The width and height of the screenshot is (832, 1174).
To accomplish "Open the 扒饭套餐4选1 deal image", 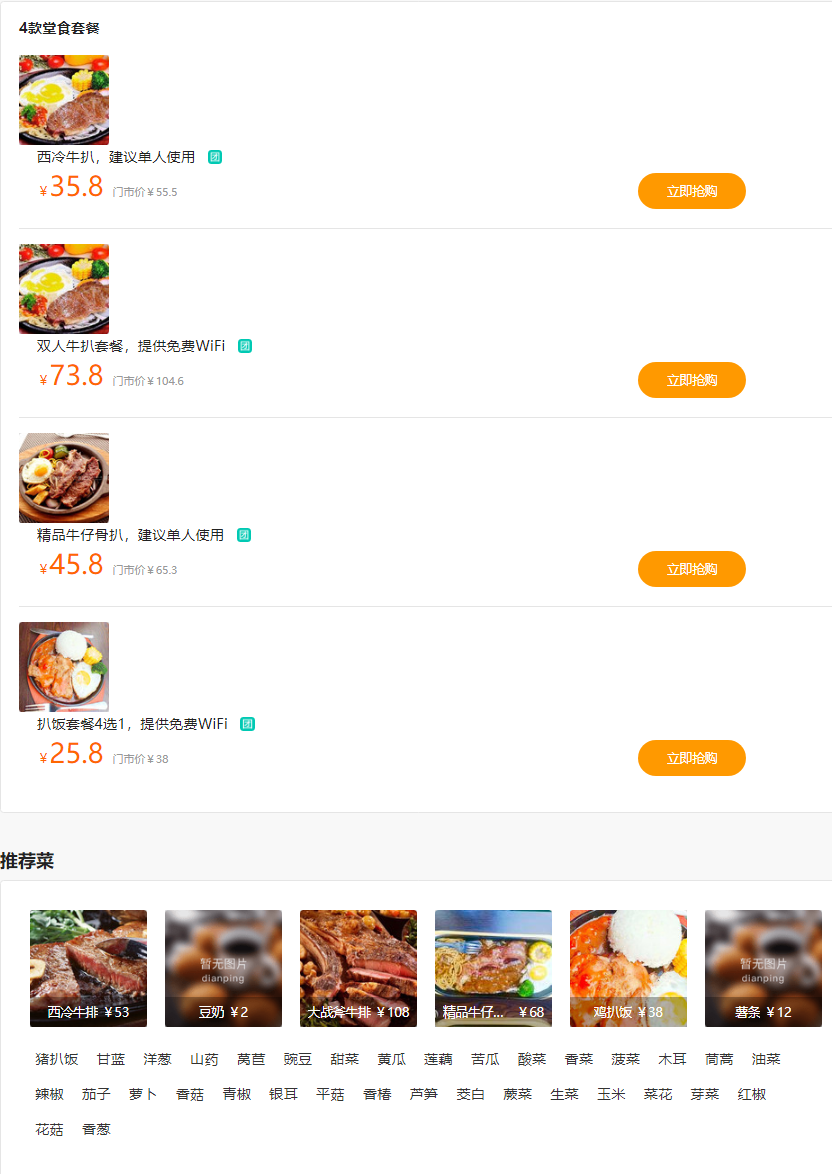I will 64,667.
